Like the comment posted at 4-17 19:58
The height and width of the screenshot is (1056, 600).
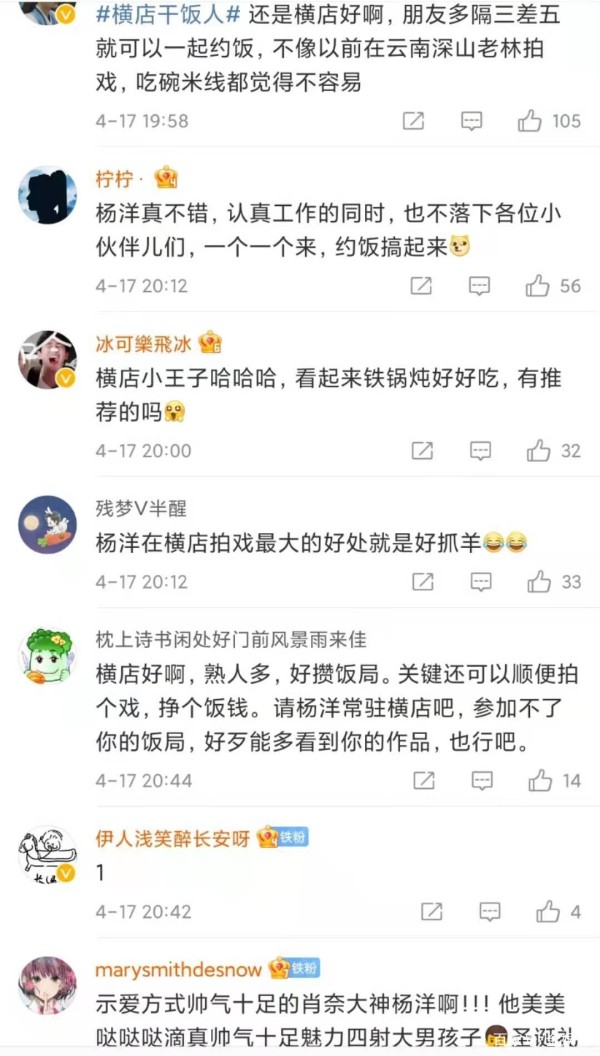(x=530, y=121)
